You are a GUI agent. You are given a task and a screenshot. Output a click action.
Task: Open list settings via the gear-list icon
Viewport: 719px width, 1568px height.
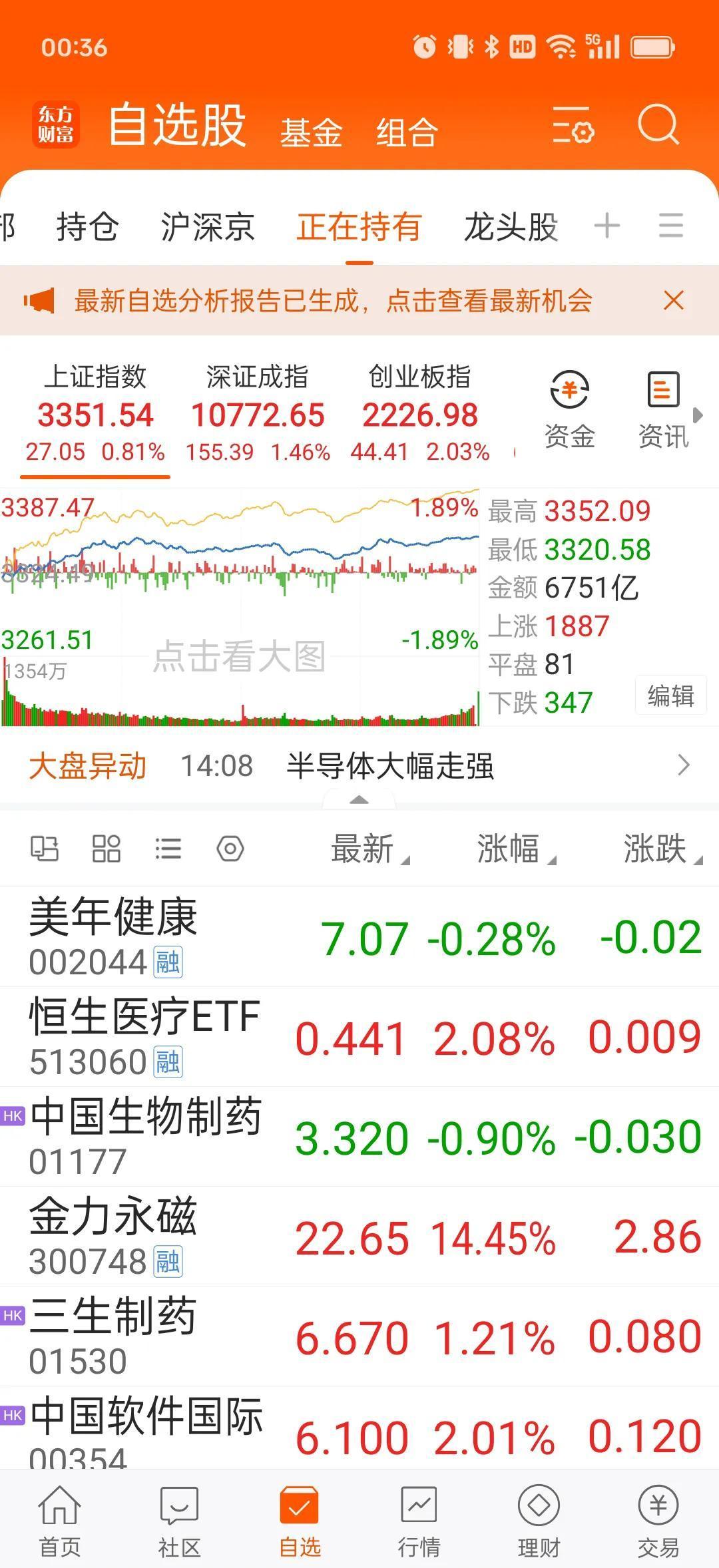[574, 126]
